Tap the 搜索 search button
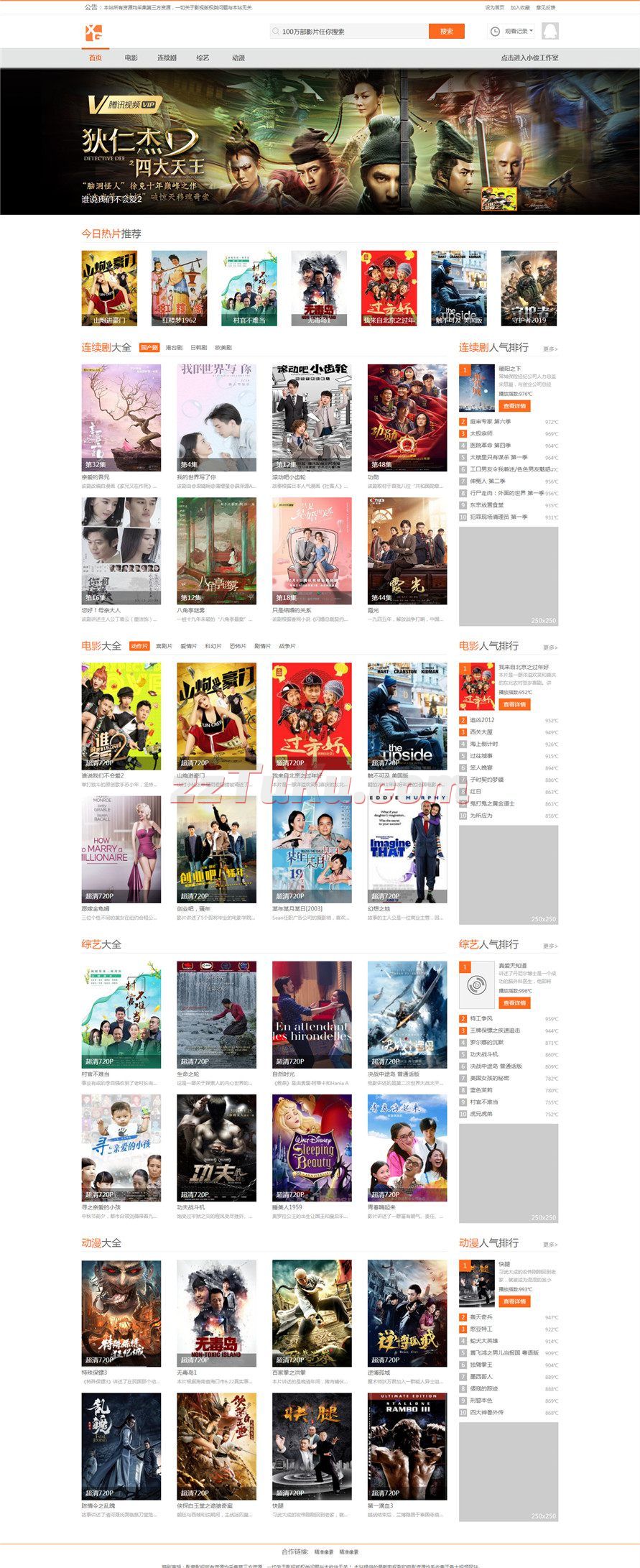Viewport: 640px width, 1568px height. pos(446,32)
